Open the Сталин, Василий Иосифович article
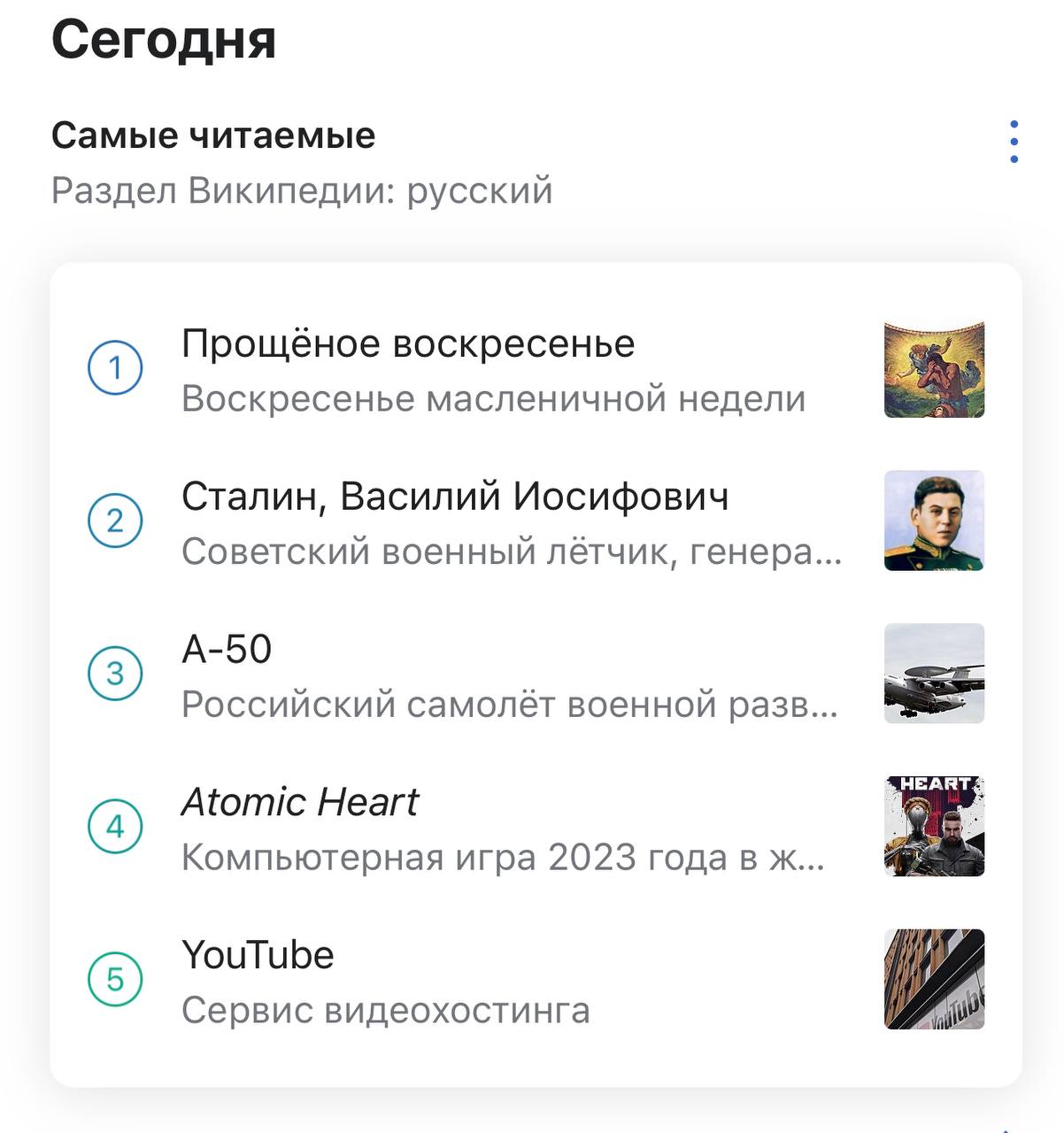 (455, 497)
